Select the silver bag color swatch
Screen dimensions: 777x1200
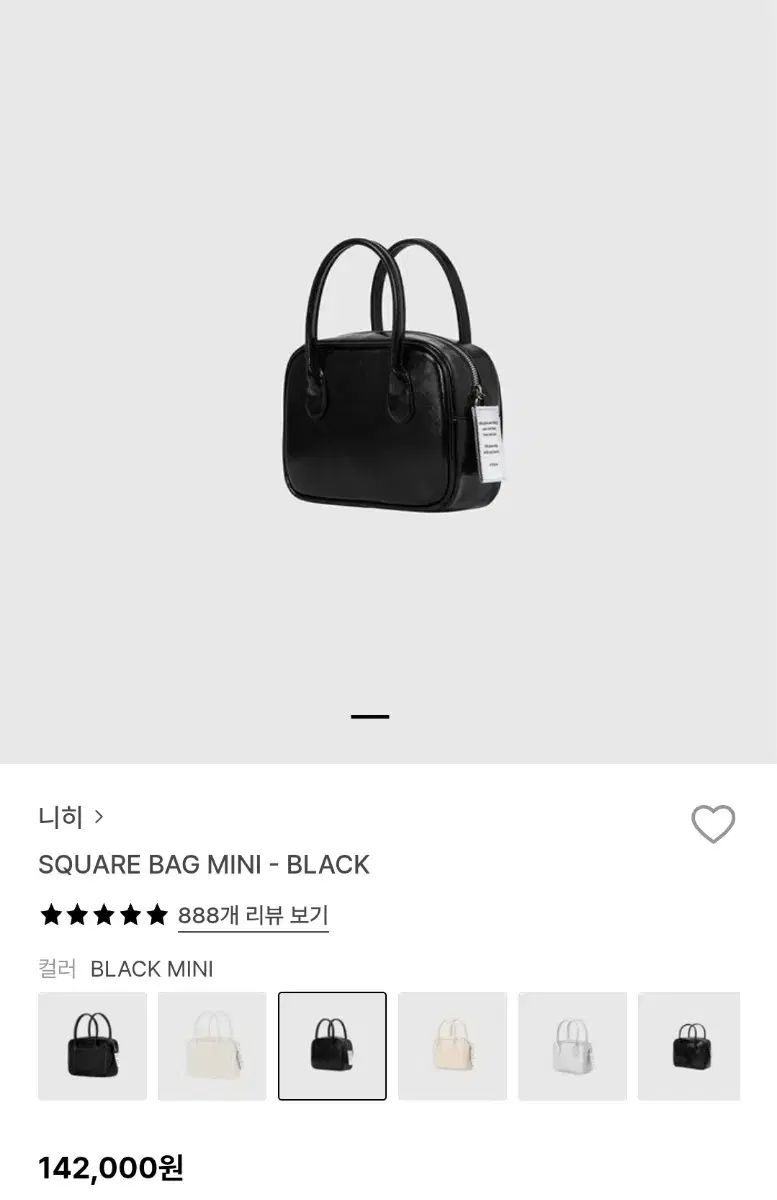click(x=572, y=1046)
